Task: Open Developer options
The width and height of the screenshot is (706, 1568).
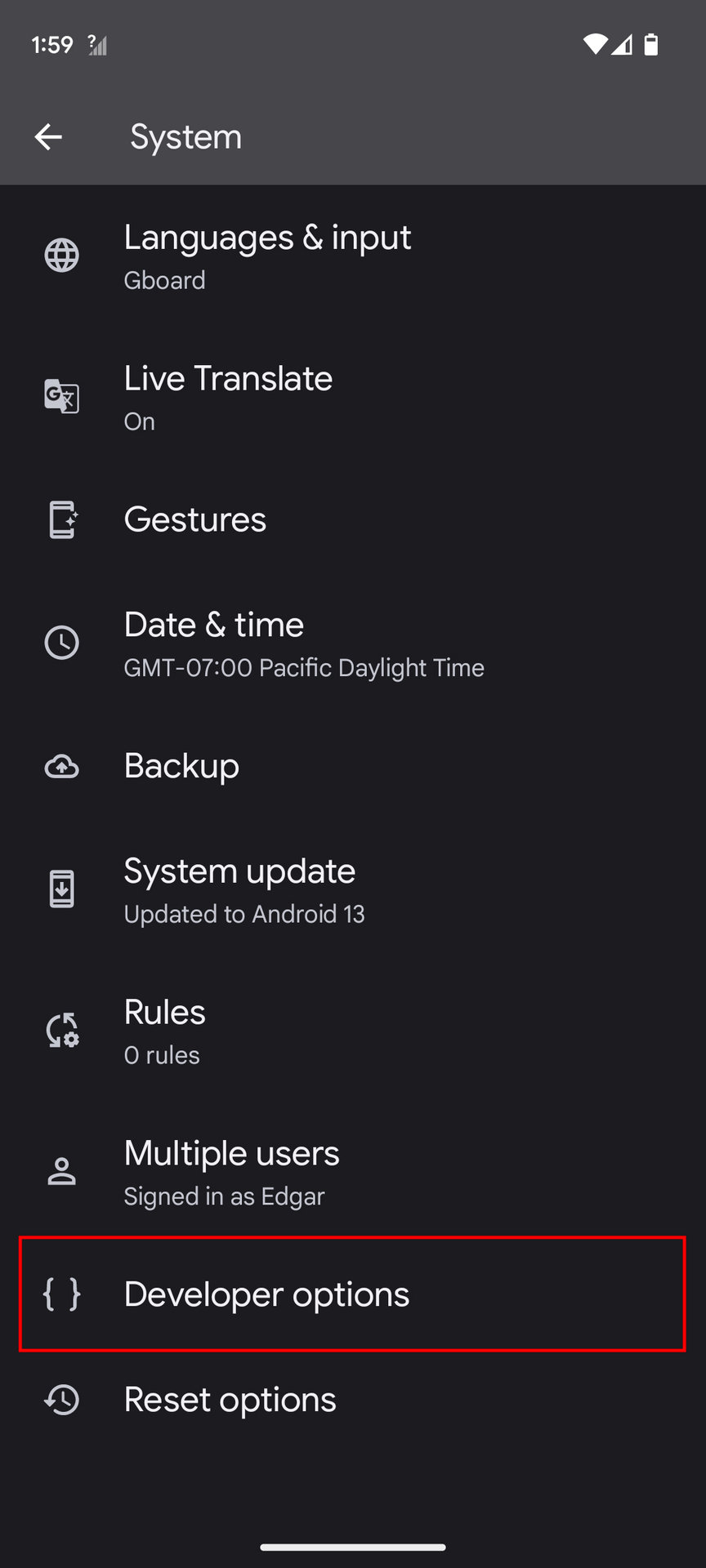Action: tap(266, 1294)
